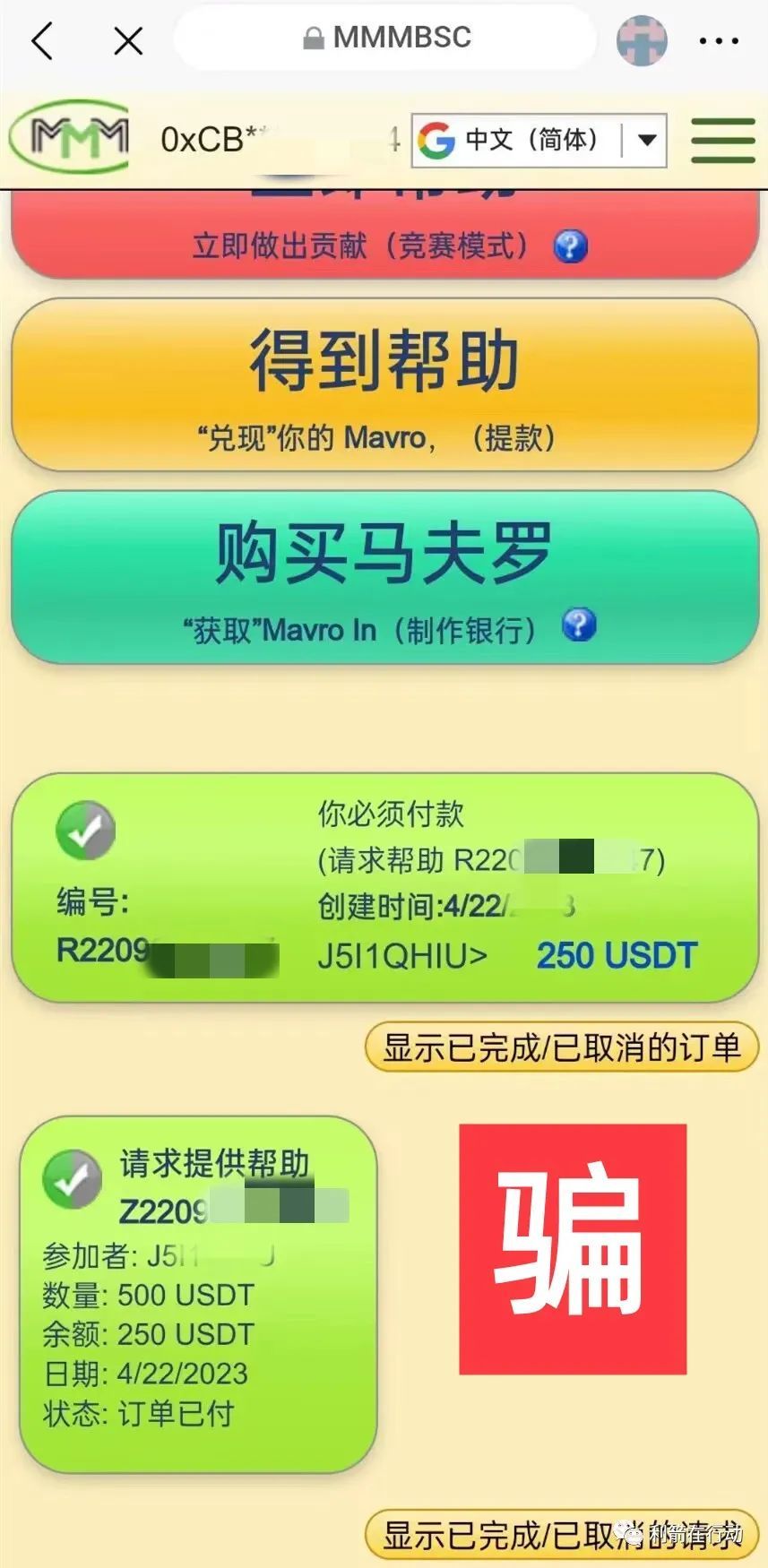Tap the three-dot more options menu
Image resolution: width=768 pixels, height=1568 pixels.
[x=717, y=39]
